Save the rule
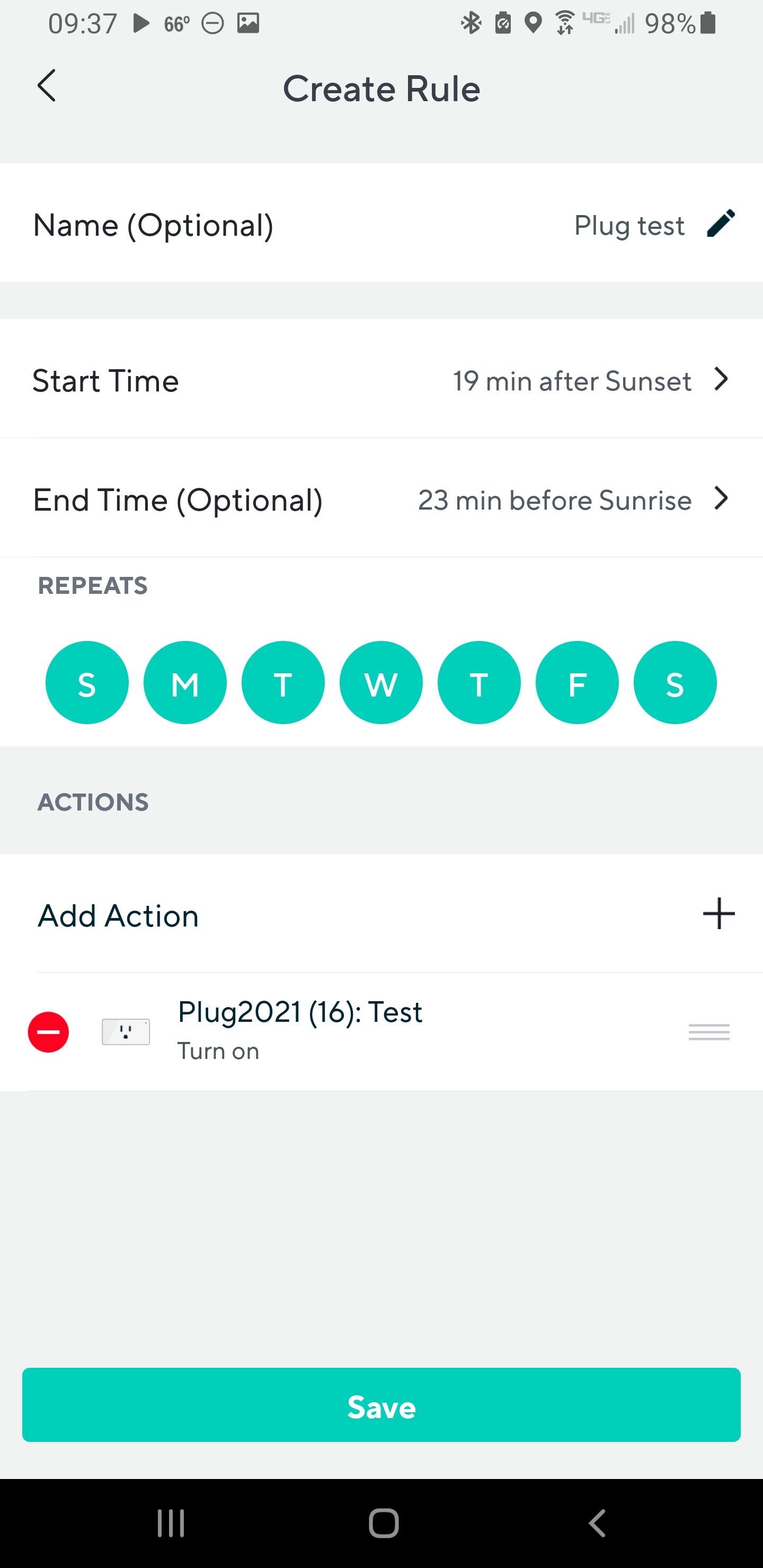This screenshot has width=763, height=1568. click(381, 1405)
